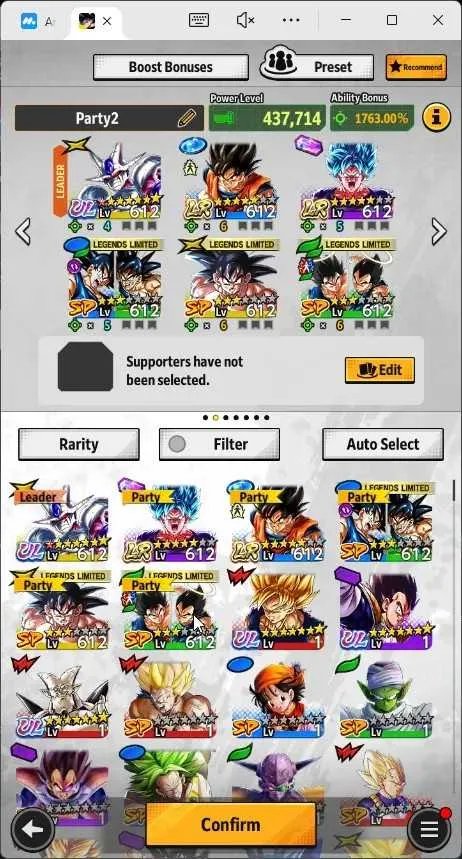The height and width of the screenshot is (859, 462).
Task: Go to the previous party
Action: [22, 231]
